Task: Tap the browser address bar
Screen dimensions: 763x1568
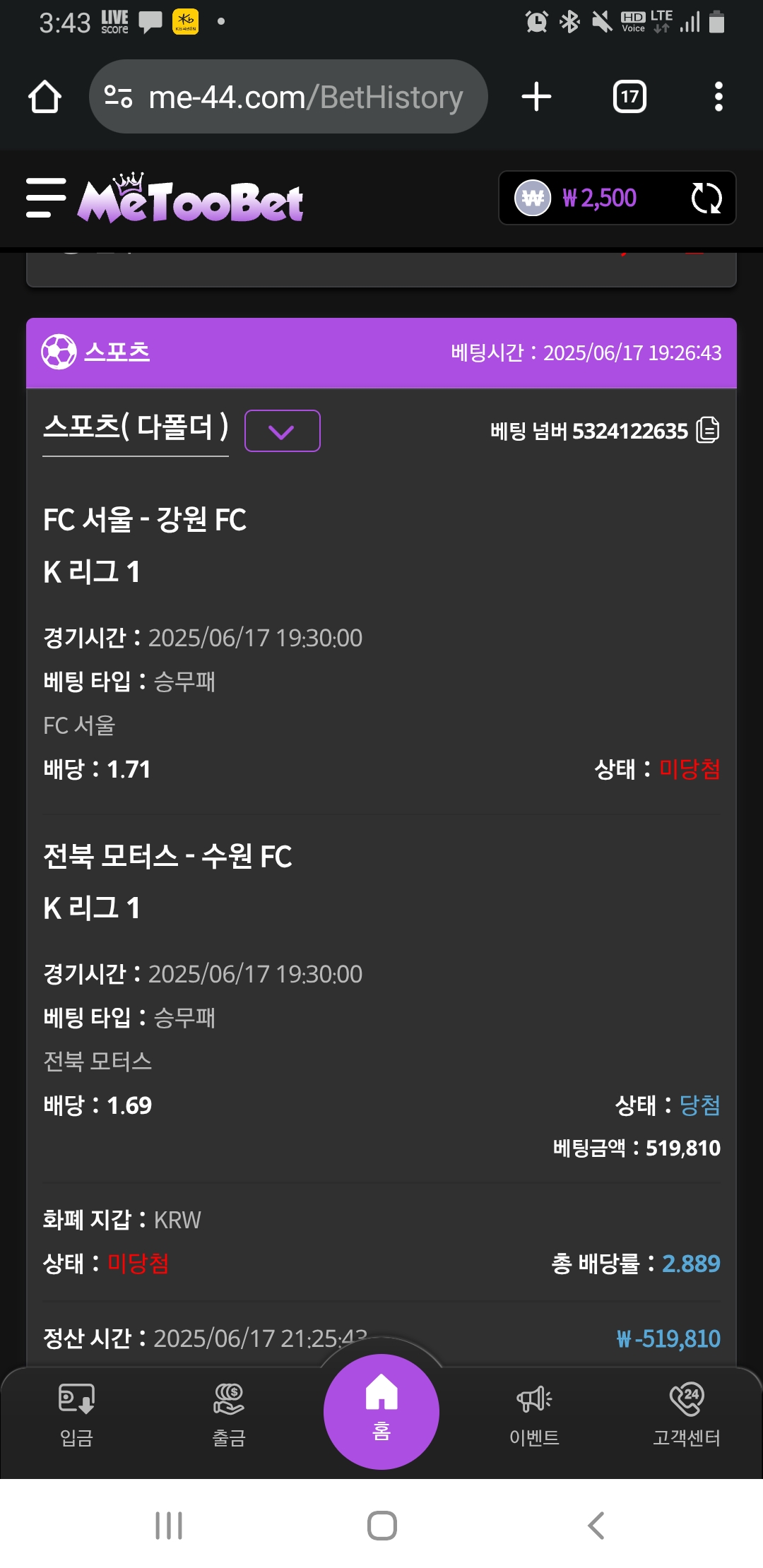Action: [288, 97]
